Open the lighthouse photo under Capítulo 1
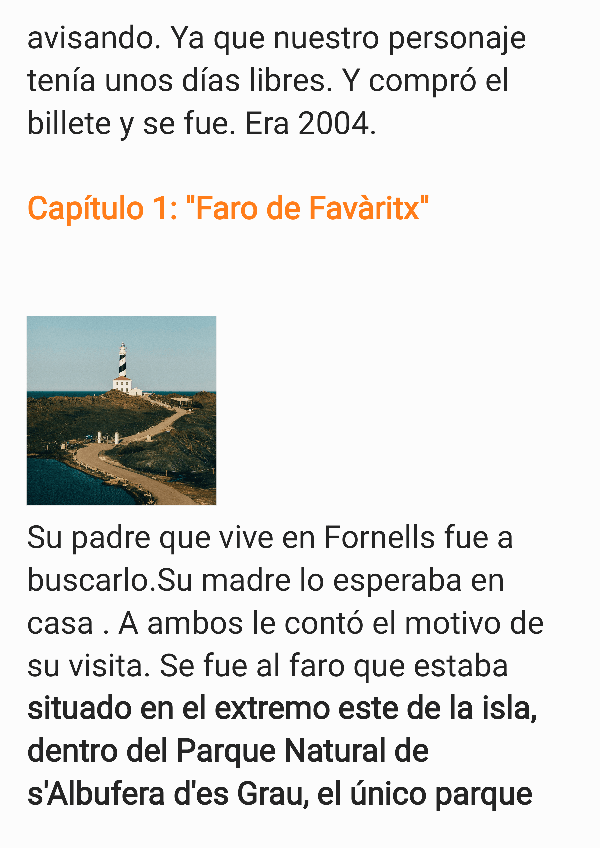 [x=121, y=410]
